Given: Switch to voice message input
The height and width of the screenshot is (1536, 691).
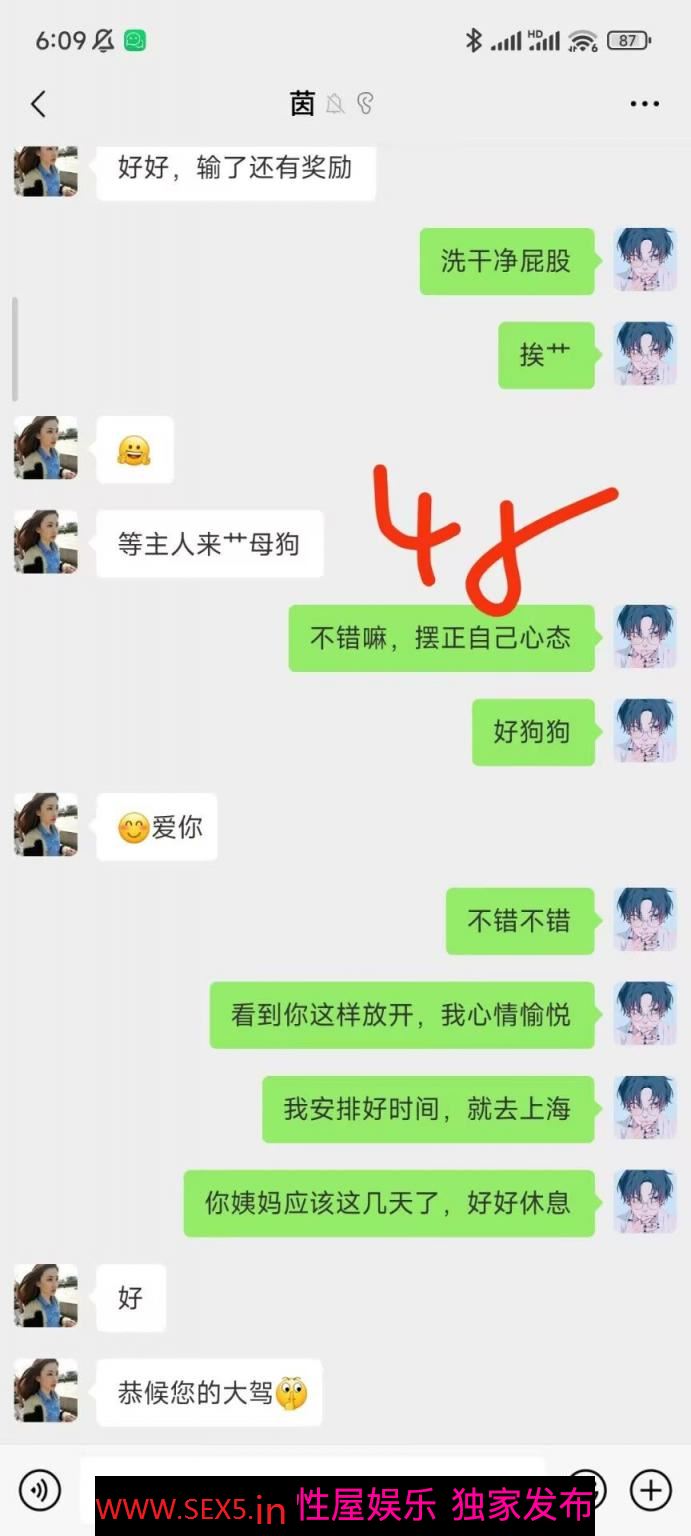Looking at the screenshot, I should (x=39, y=1490).
